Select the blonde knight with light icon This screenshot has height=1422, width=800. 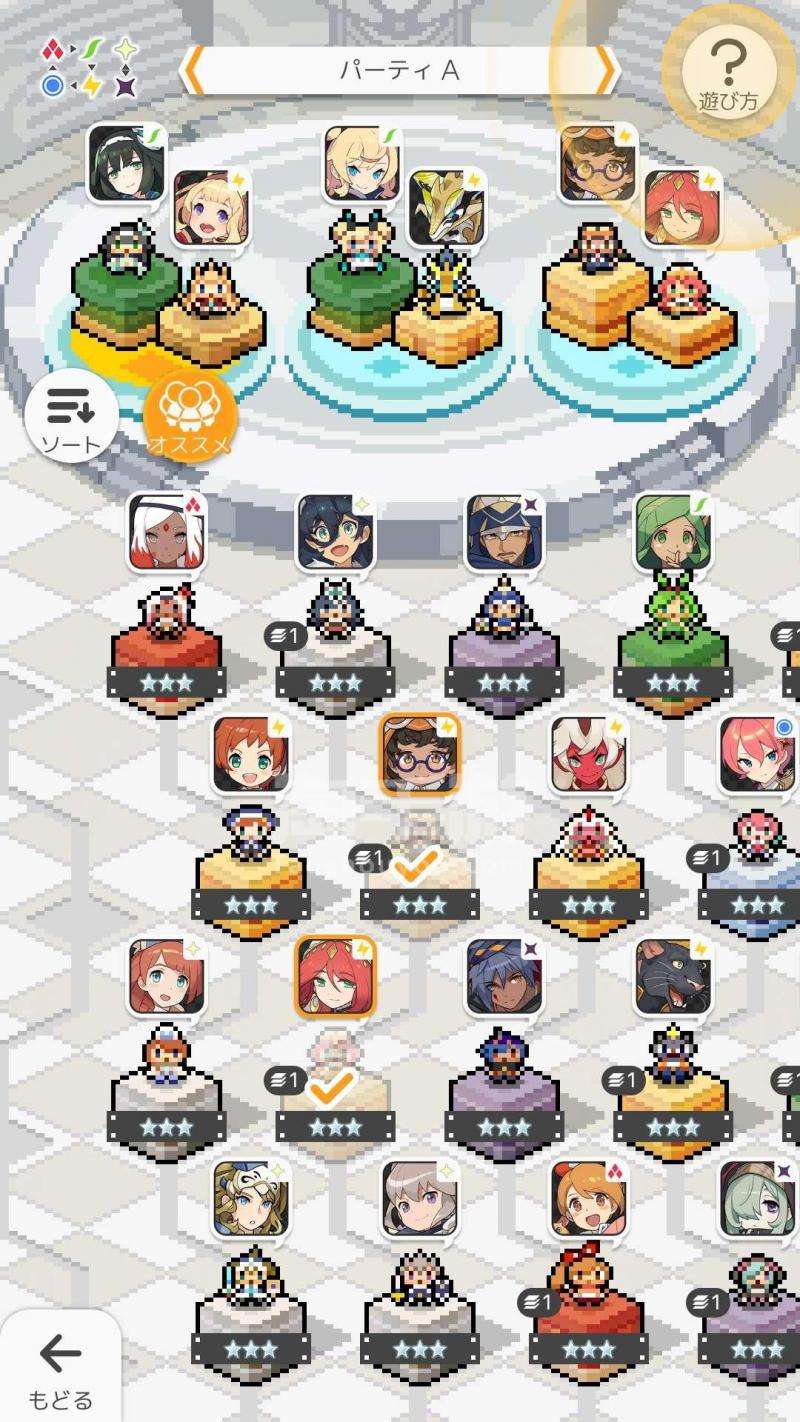point(251,1198)
